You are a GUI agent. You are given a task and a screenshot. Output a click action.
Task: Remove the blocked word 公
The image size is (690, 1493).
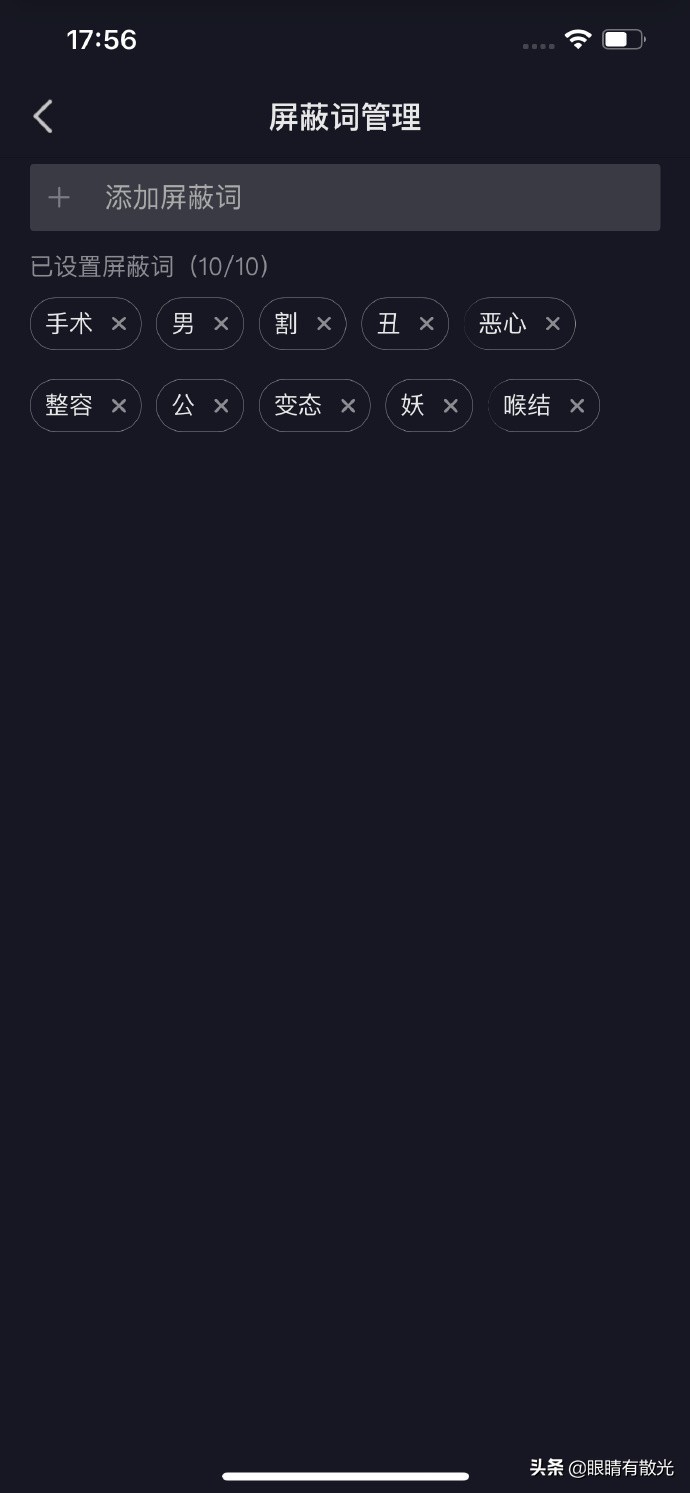pos(221,406)
